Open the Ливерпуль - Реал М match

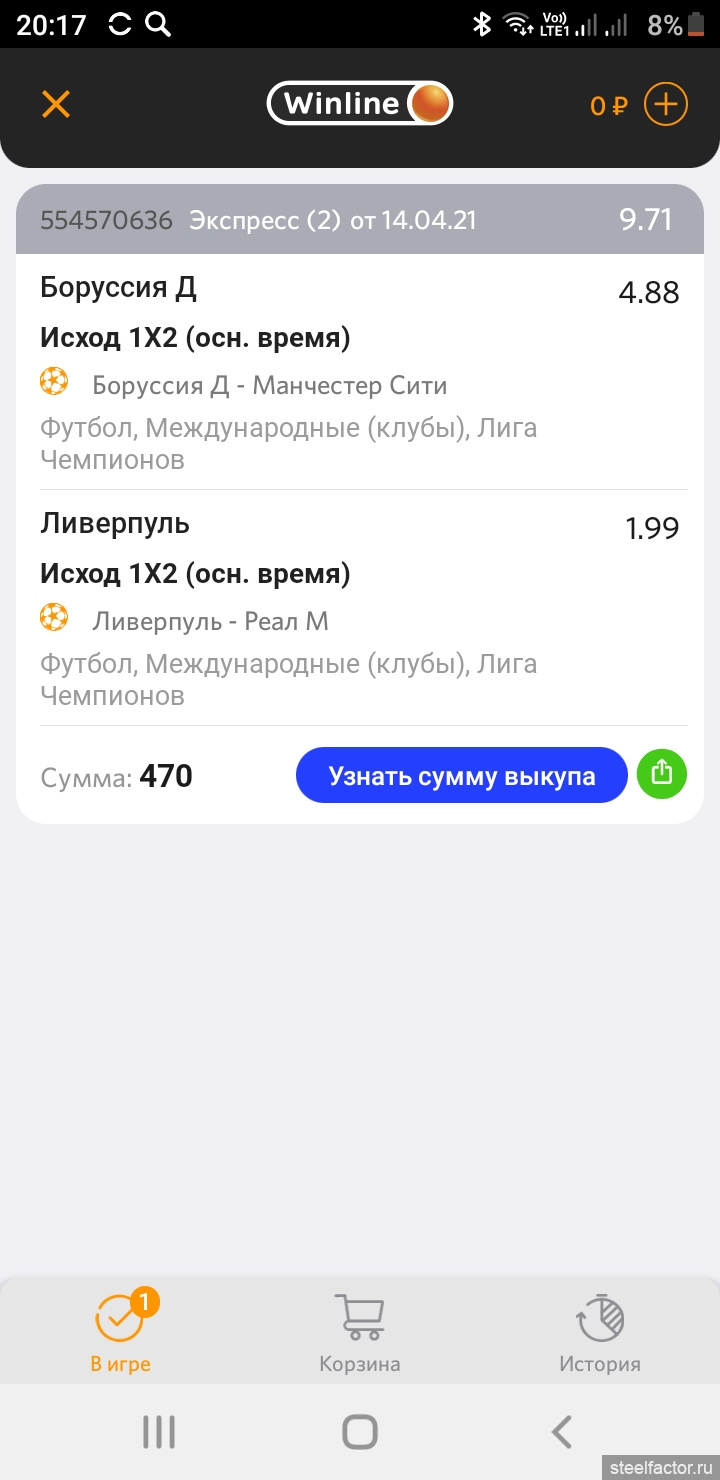[x=210, y=622]
